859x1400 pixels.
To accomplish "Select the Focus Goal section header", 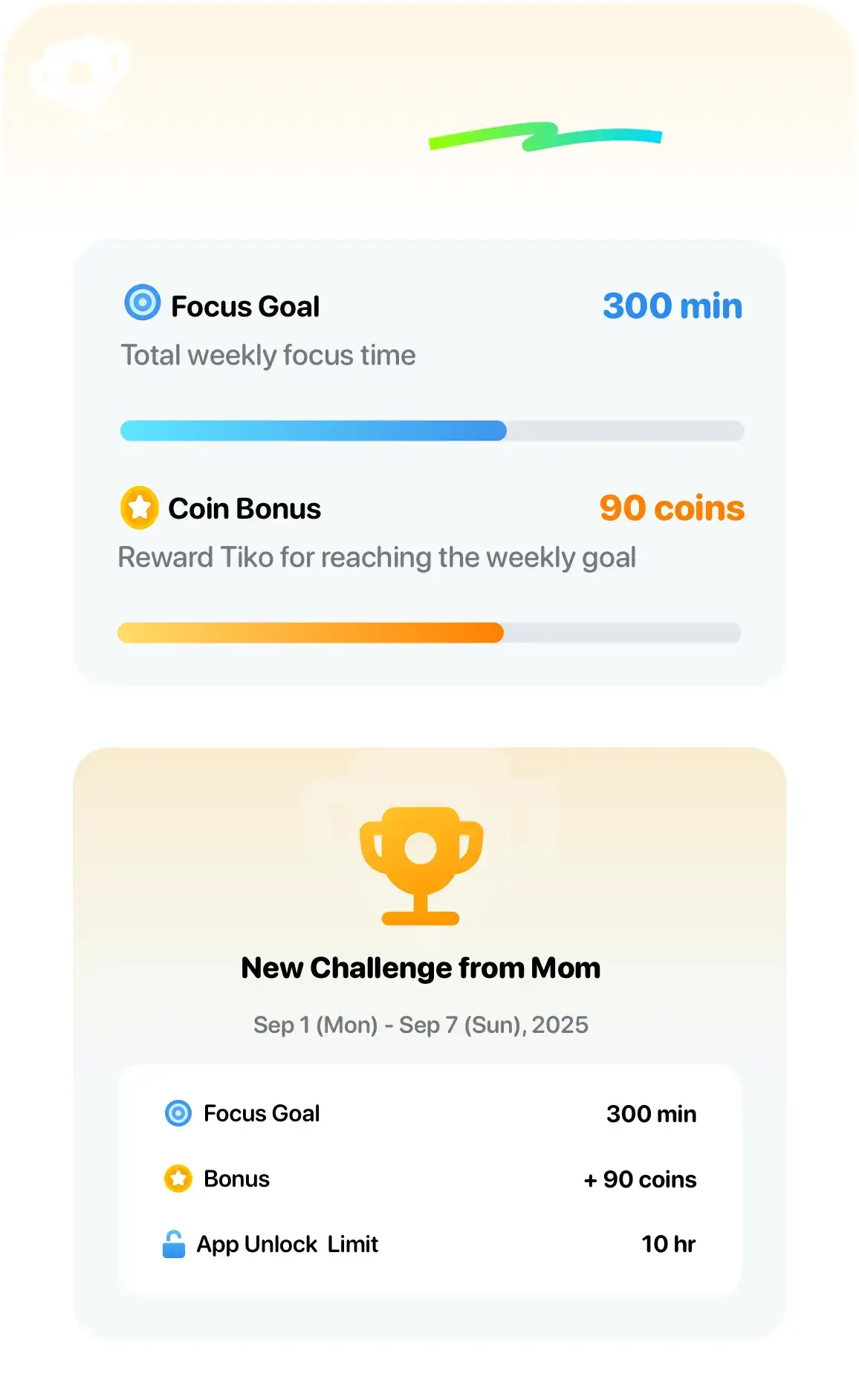I will (244, 305).
